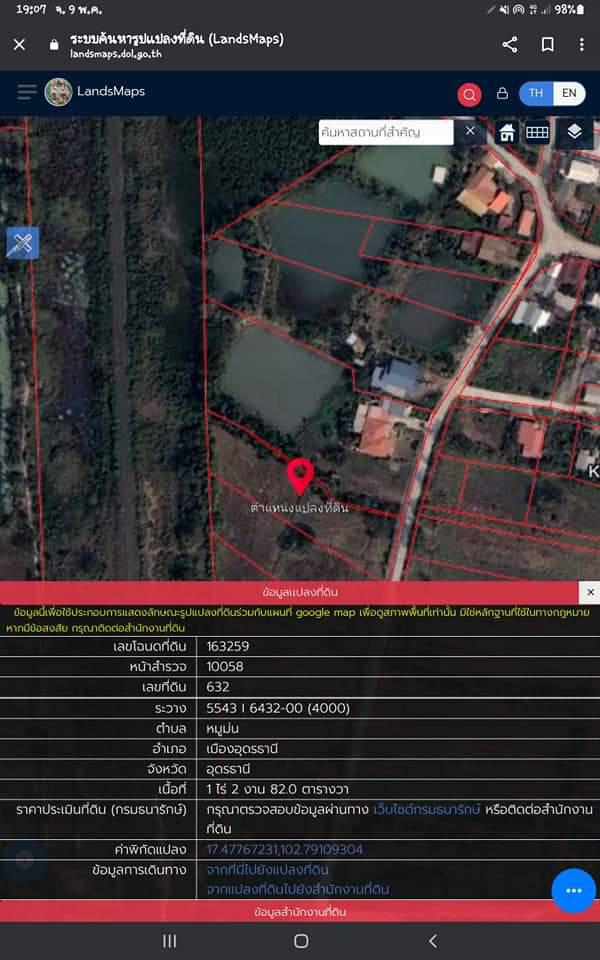Tap the home map button

pyautogui.click(x=506, y=132)
